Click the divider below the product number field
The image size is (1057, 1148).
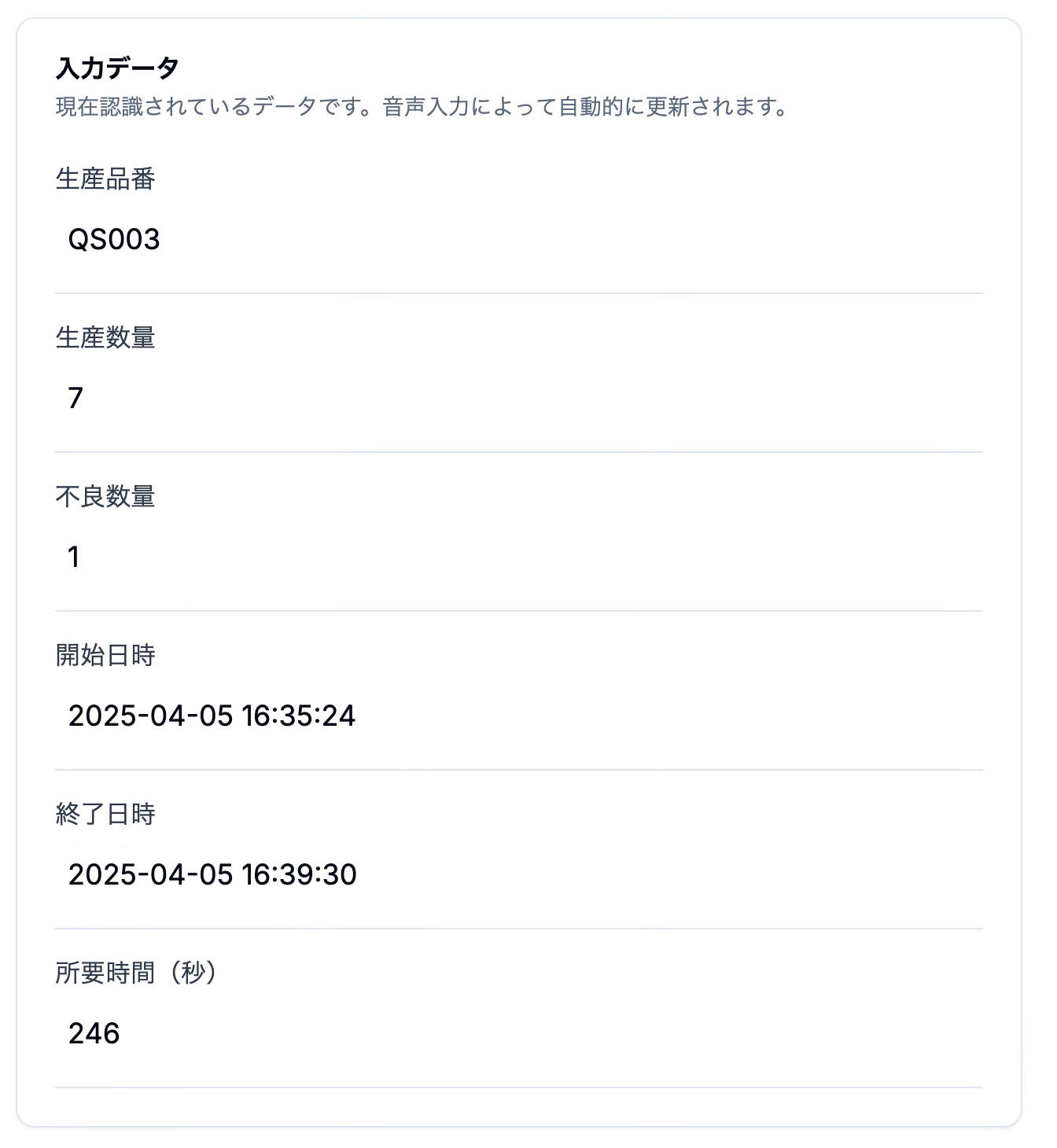[519, 293]
